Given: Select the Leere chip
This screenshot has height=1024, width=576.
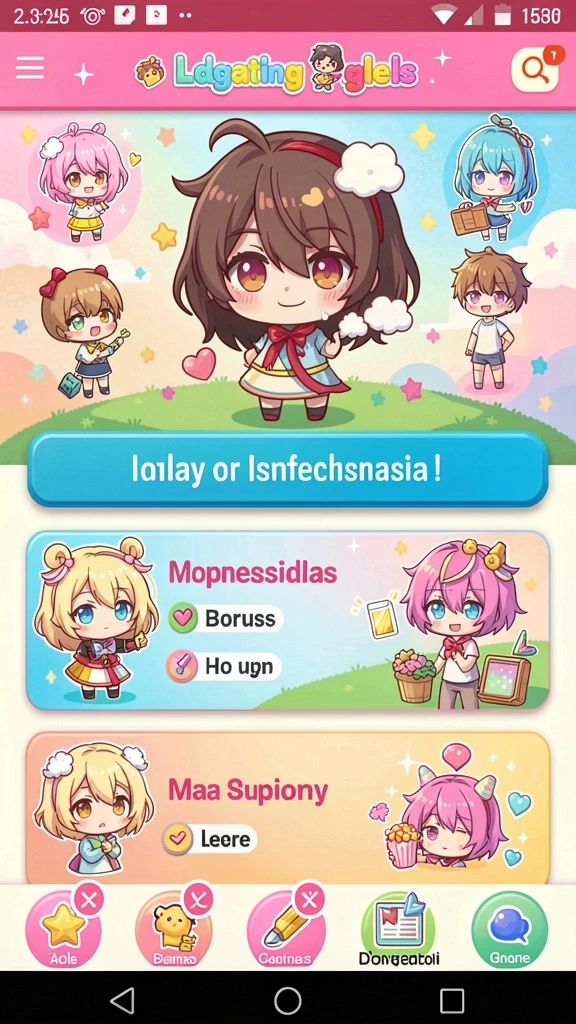Looking at the screenshot, I should coord(210,839).
